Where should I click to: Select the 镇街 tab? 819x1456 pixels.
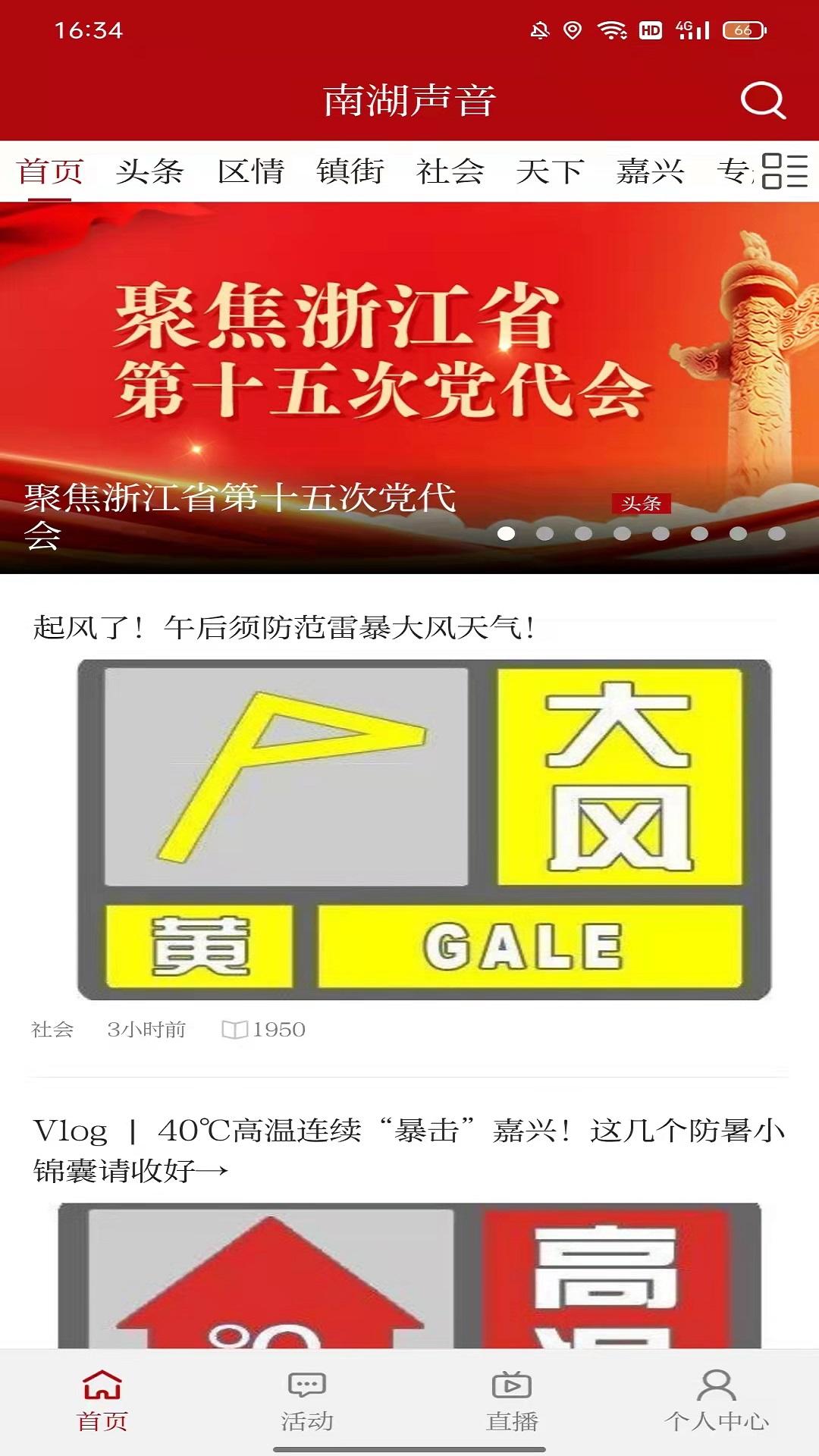350,171
